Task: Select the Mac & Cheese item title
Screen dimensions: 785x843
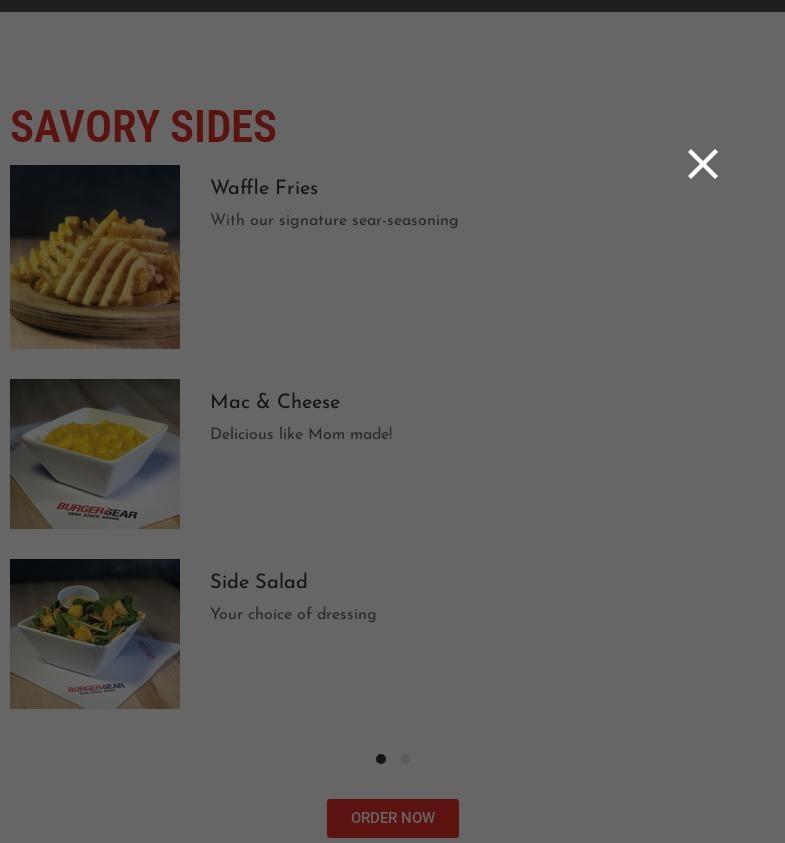Action: 275,403
